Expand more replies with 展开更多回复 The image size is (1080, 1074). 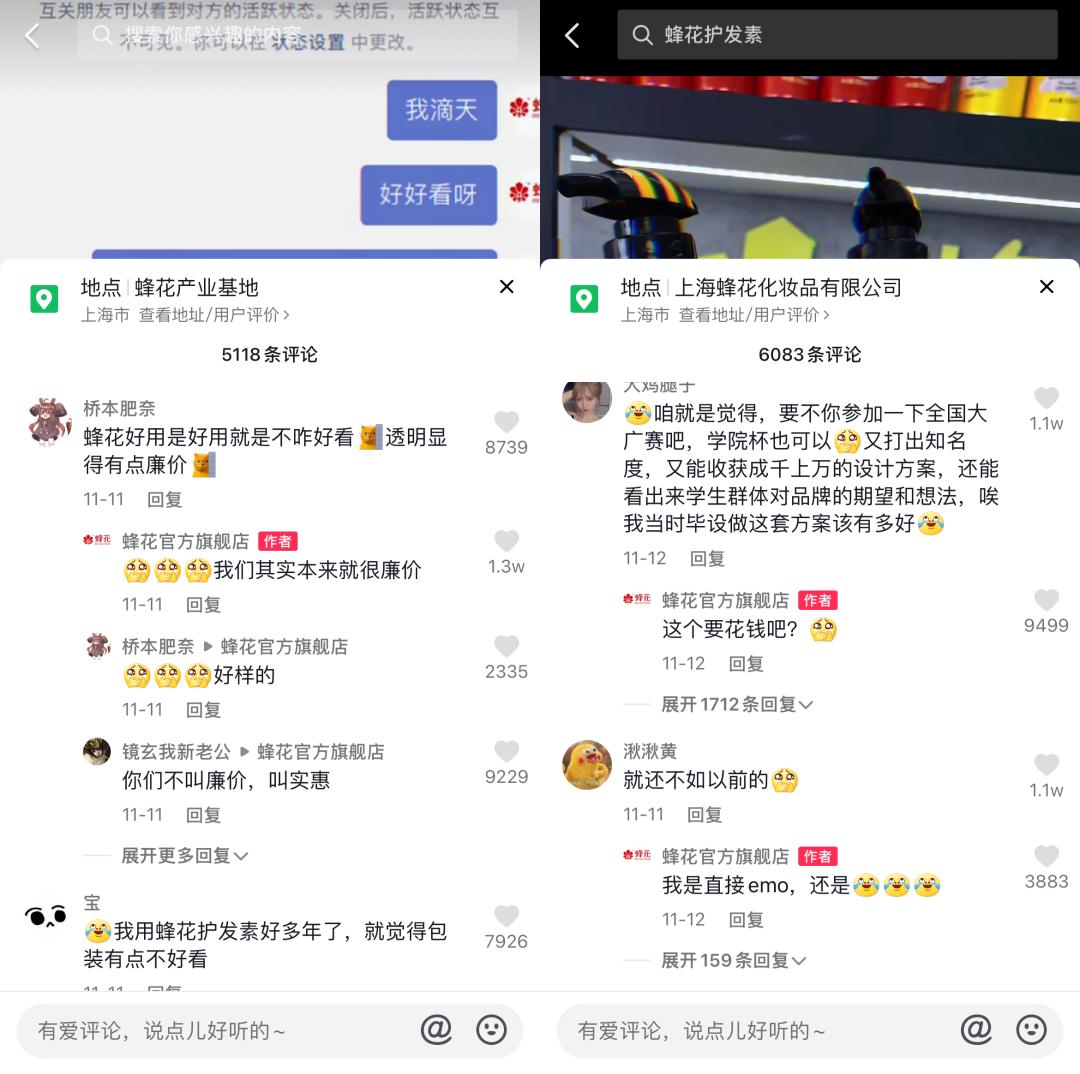point(184,856)
